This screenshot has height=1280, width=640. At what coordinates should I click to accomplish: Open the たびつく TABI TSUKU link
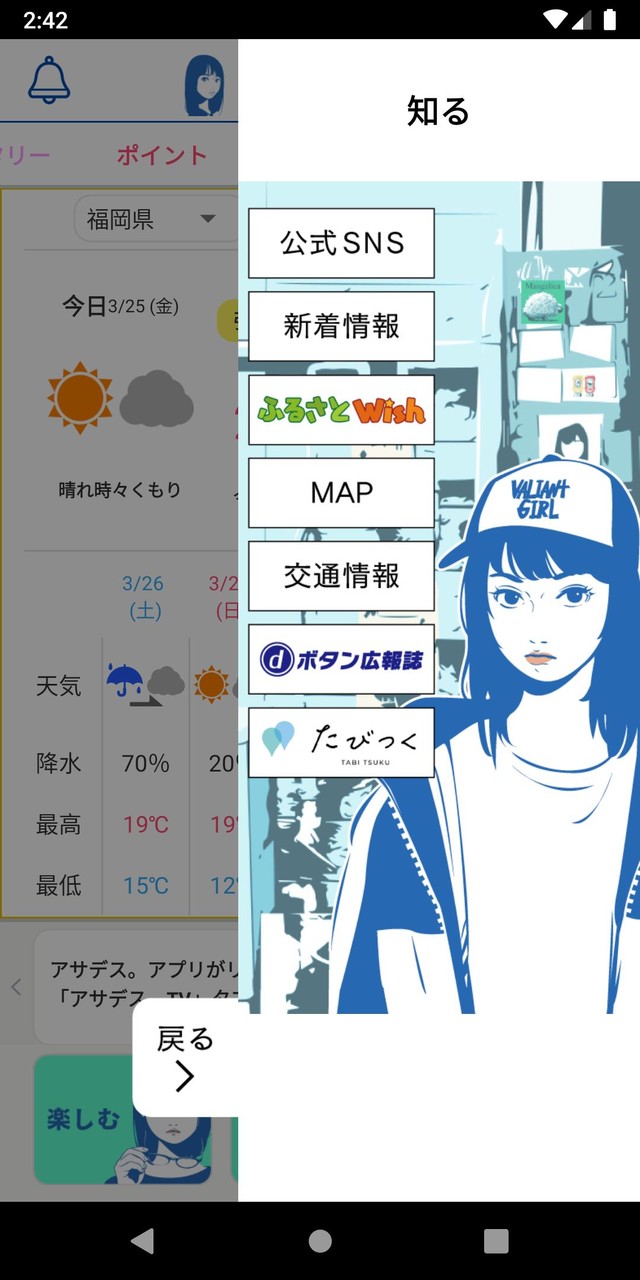[341, 742]
